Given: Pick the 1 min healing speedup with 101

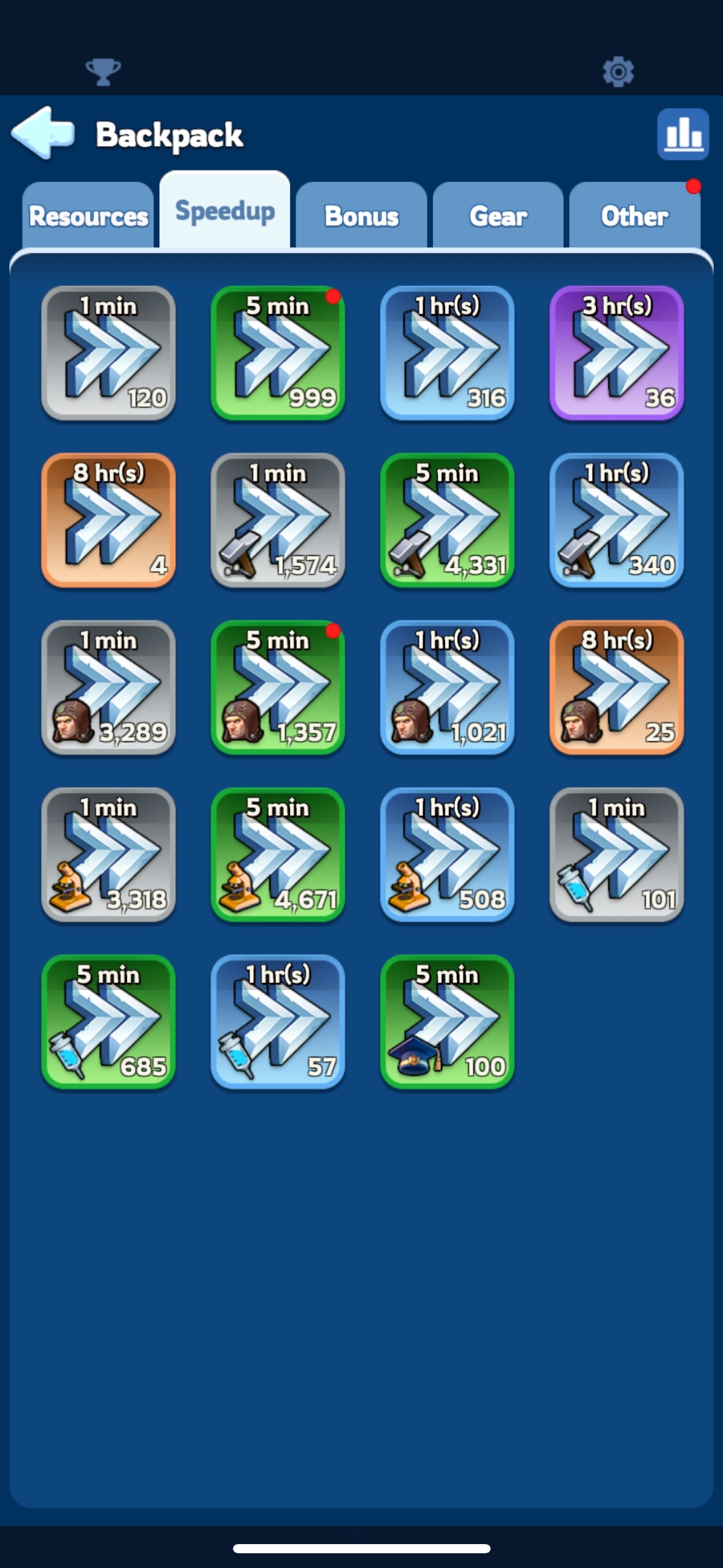Looking at the screenshot, I should pyautogui.click(x=616, y=855).
